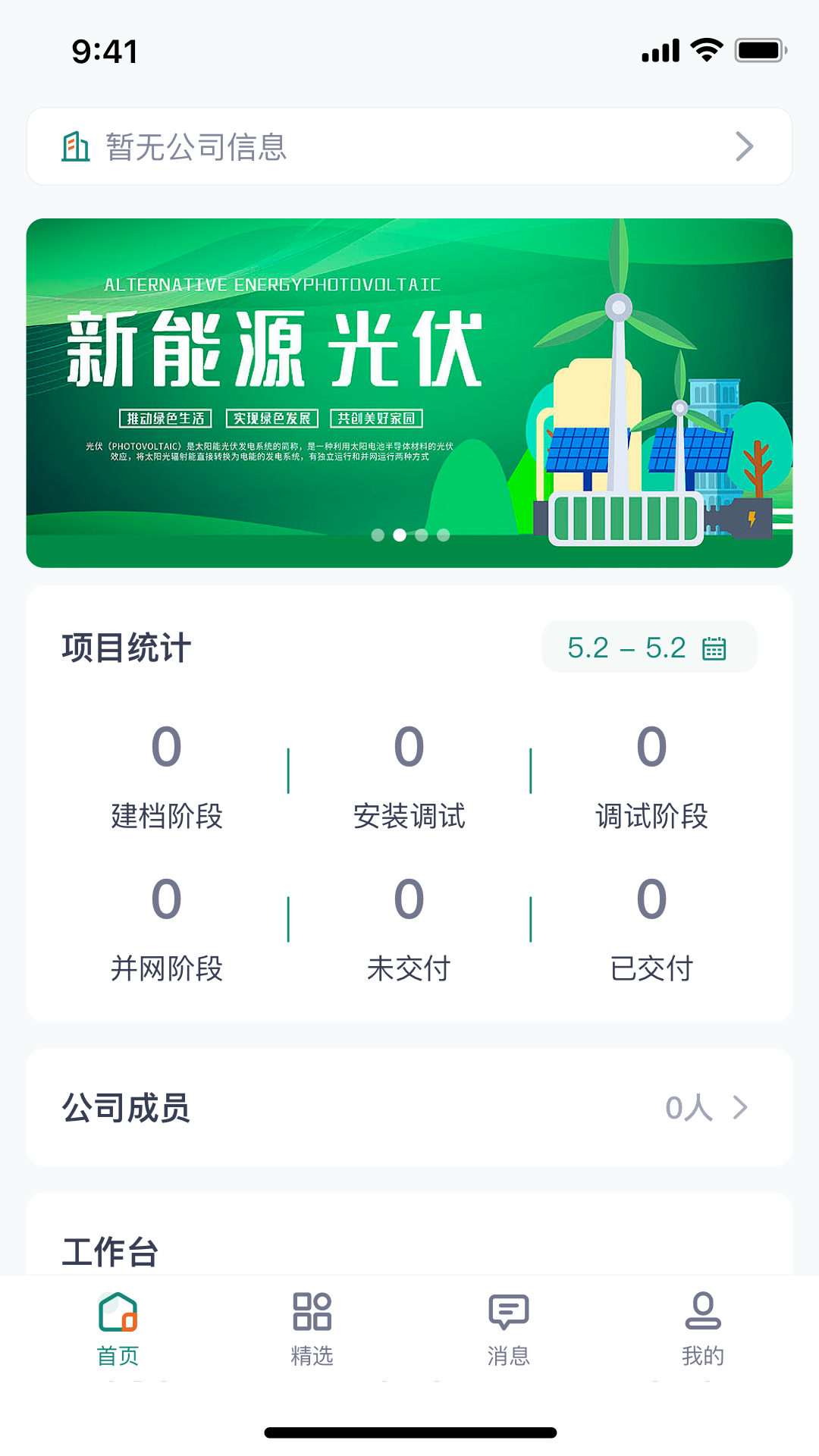Switch to the 首页 tab

click(118, 1329)
